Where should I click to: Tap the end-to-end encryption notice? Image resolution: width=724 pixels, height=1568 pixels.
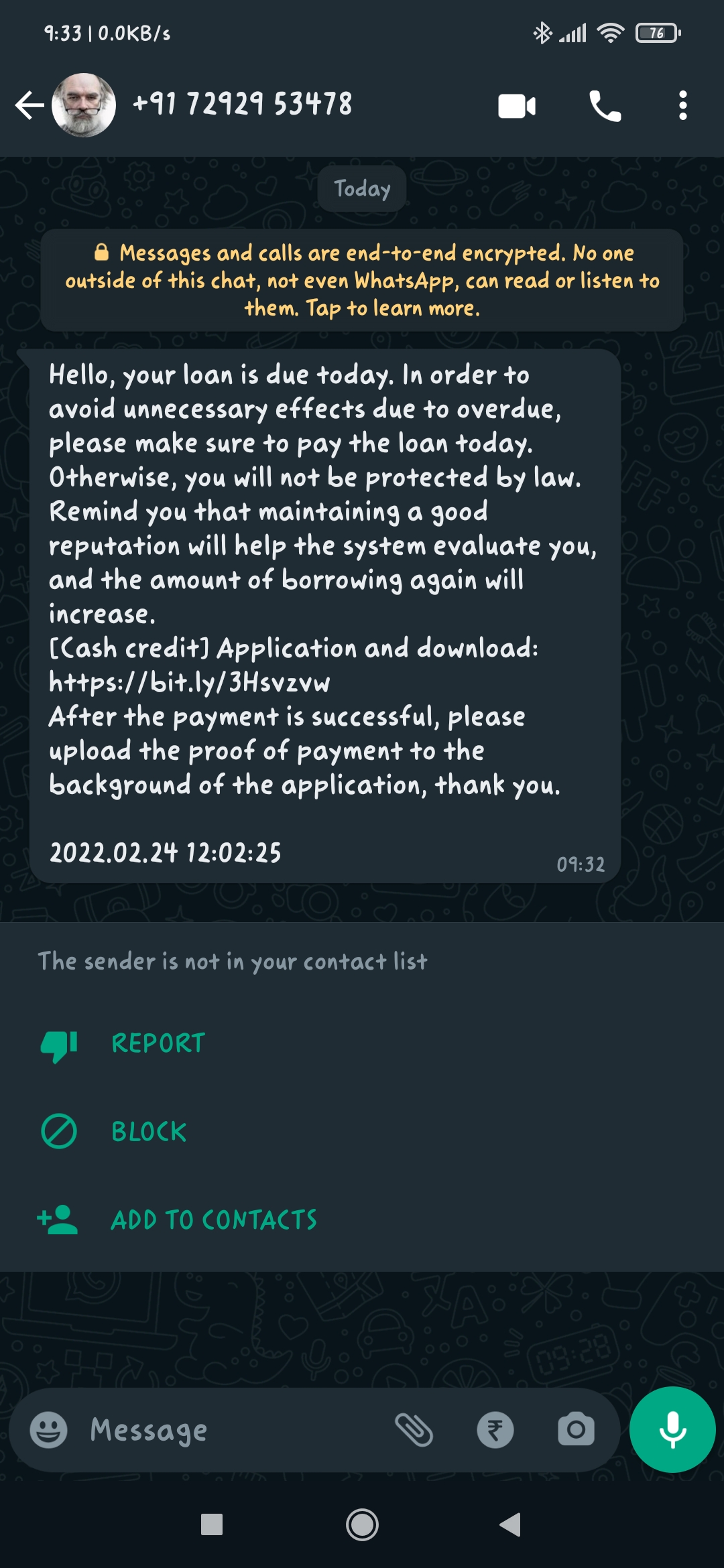click(362, 280)
